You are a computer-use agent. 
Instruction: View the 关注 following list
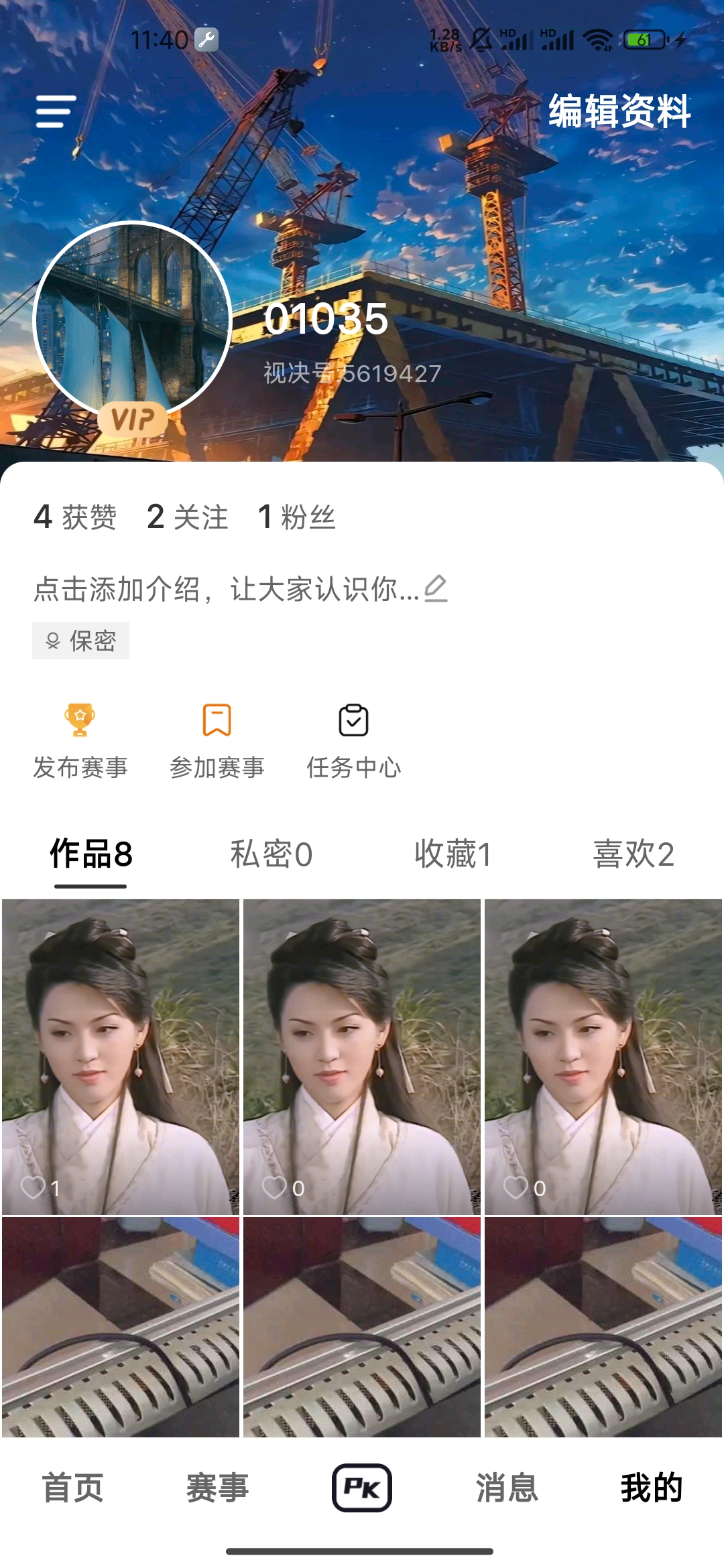click(187, 517)
